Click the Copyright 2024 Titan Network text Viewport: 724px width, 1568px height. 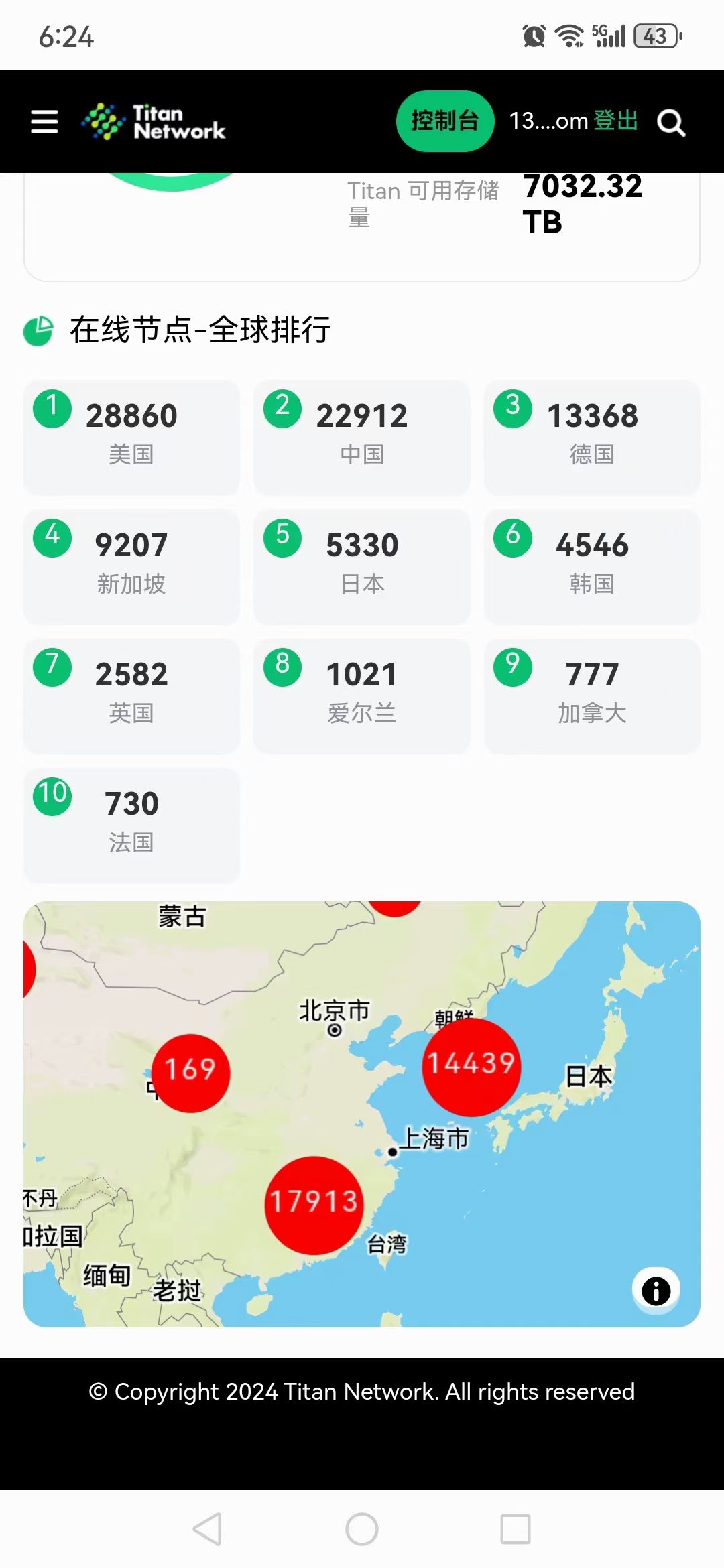pos(362,1392)
